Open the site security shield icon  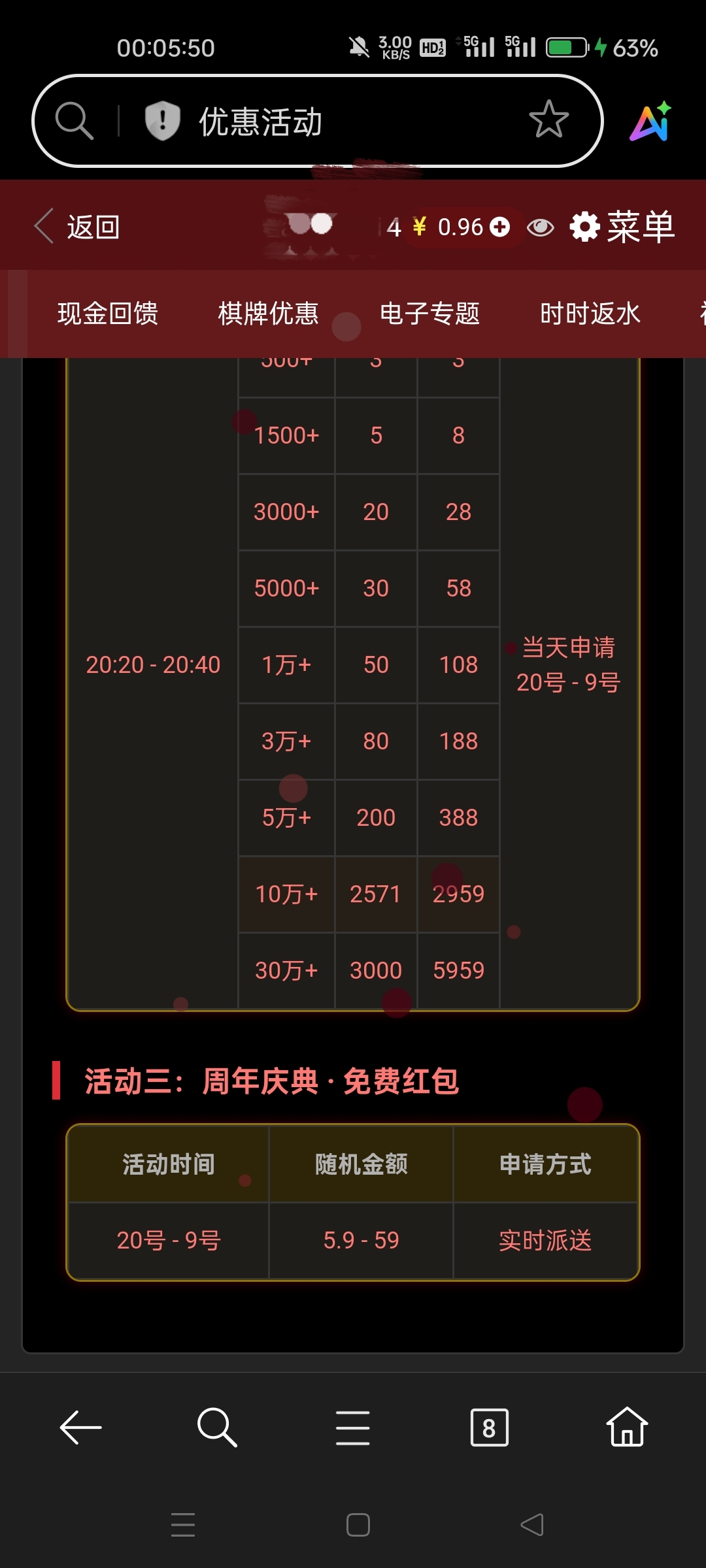coord(162,121)
